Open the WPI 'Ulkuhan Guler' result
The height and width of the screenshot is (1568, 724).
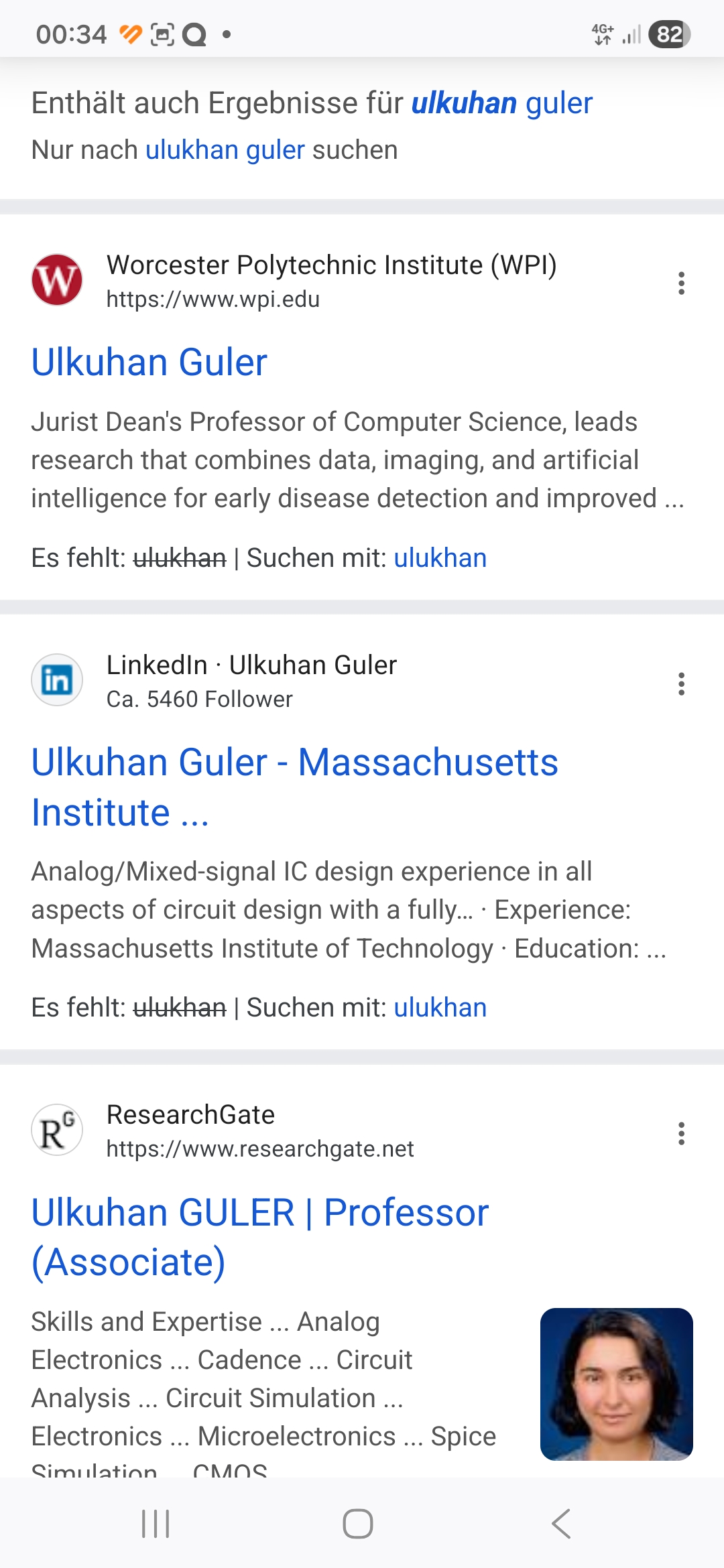(149, 363)
